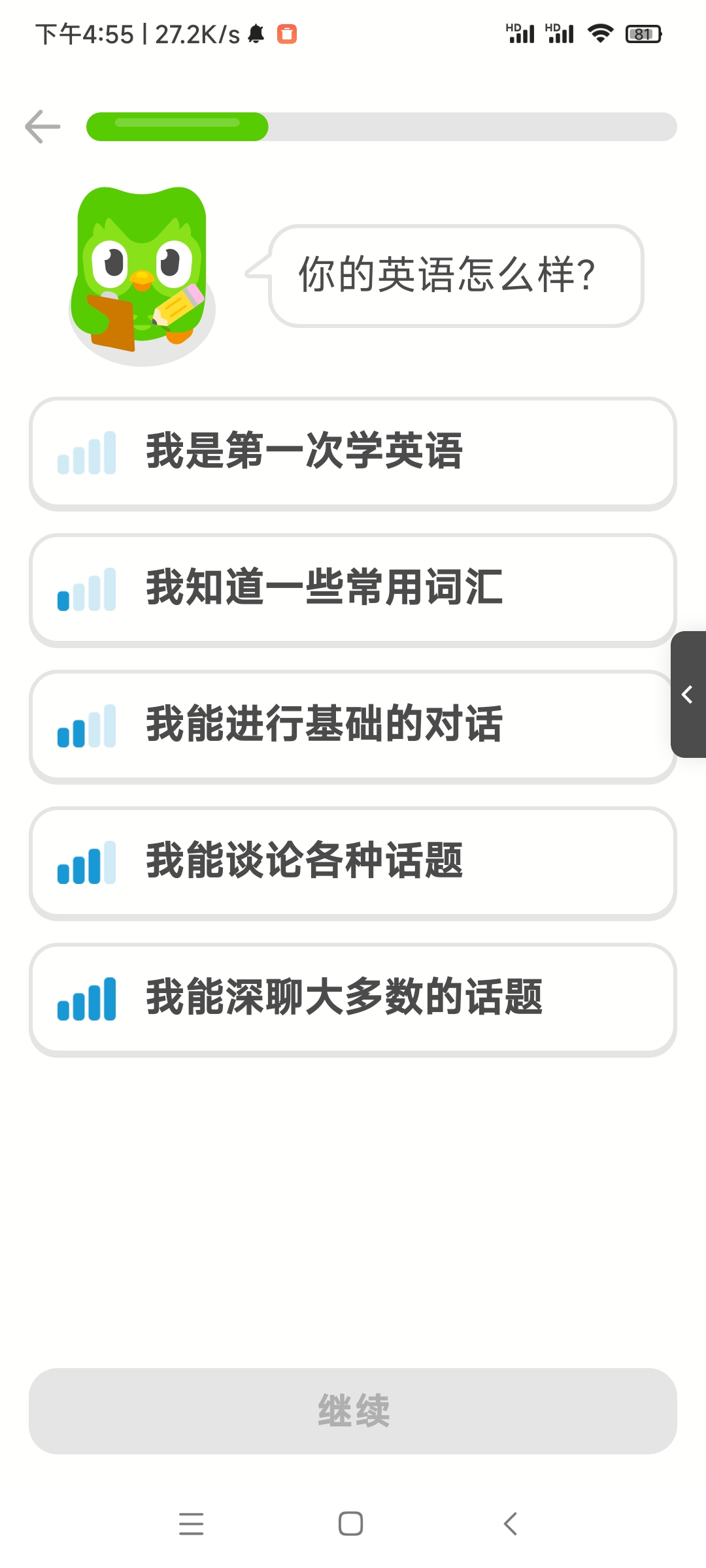706x1568 pixels.
Task: Choose 我能深聊大多数的话题 option
Action: pos(353,999)
